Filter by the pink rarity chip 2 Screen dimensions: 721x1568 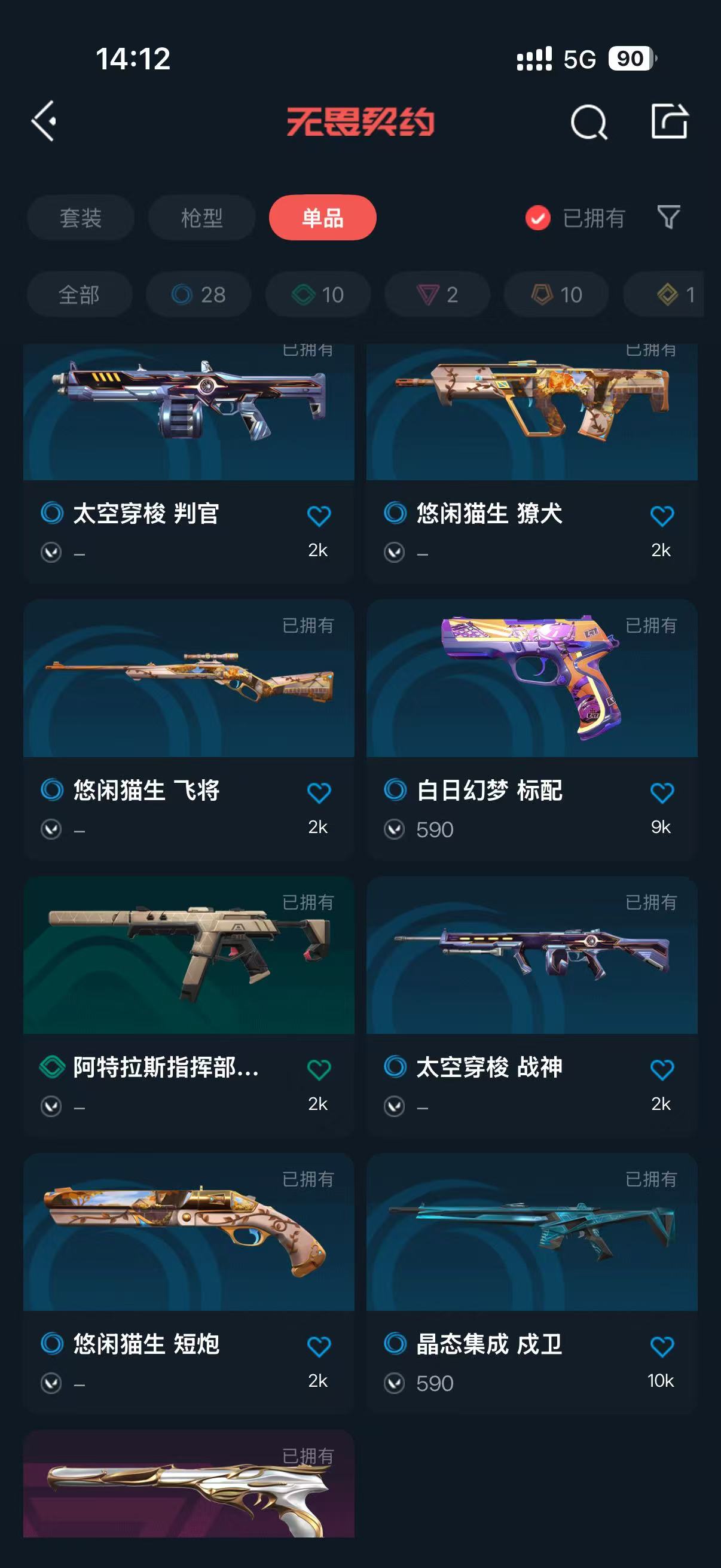(437, 295)
